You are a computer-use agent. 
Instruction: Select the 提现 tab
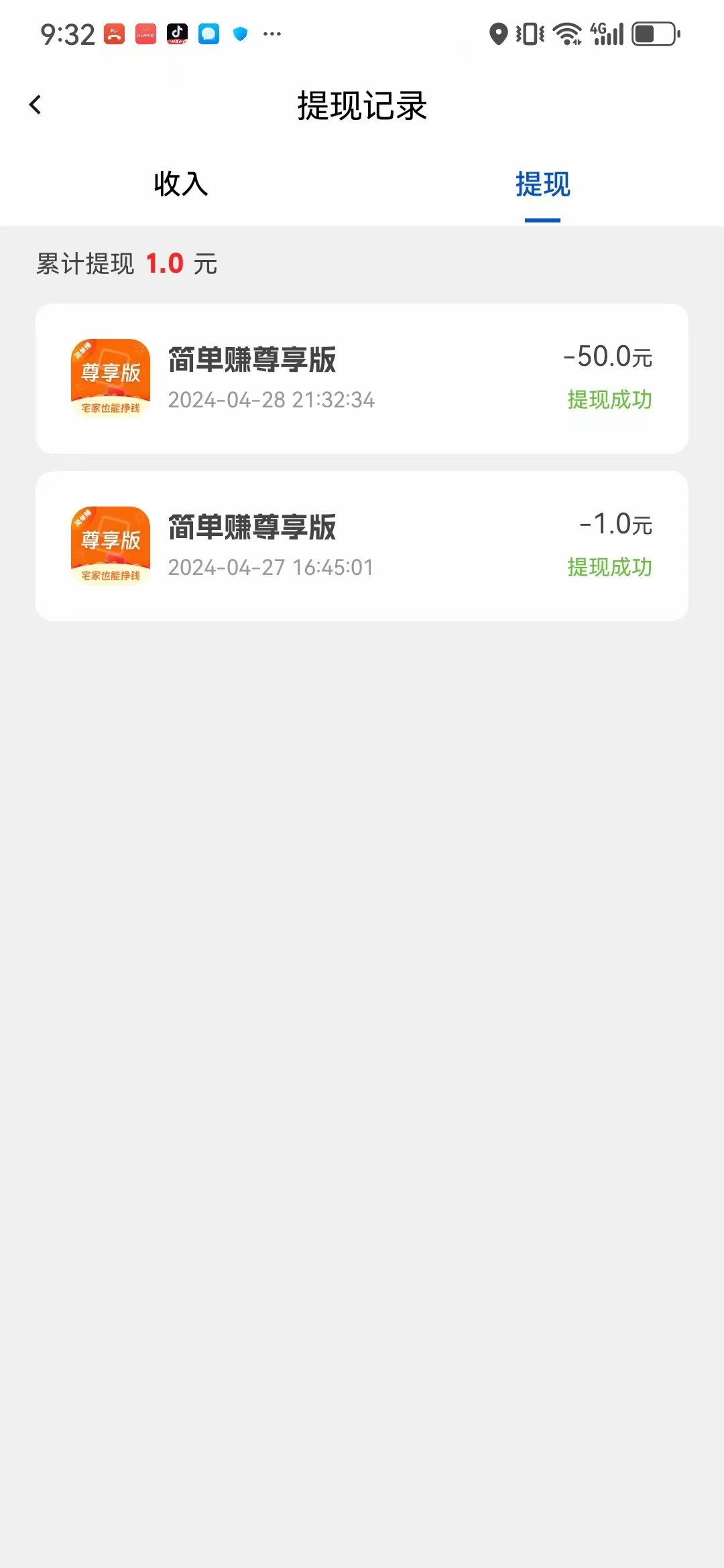(x=542, y=184)
